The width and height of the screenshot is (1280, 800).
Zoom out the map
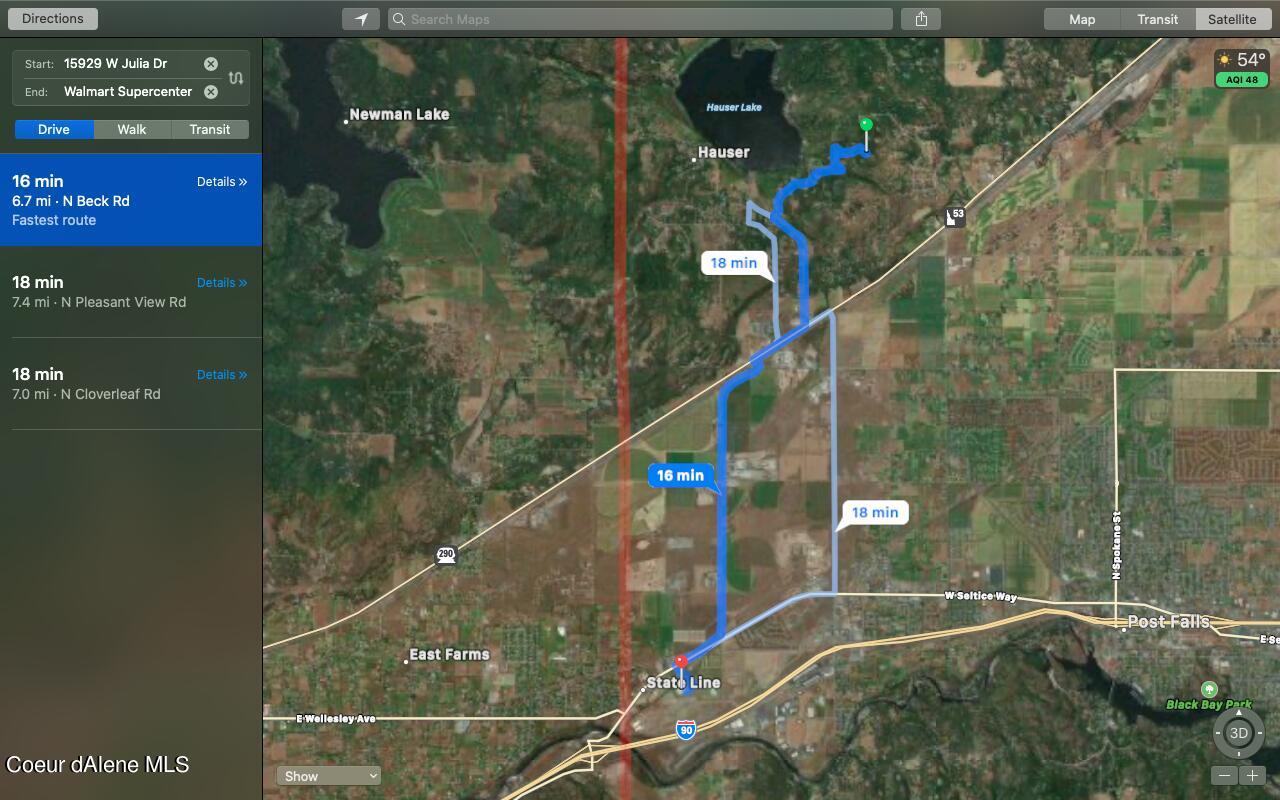click(1224, 775)
